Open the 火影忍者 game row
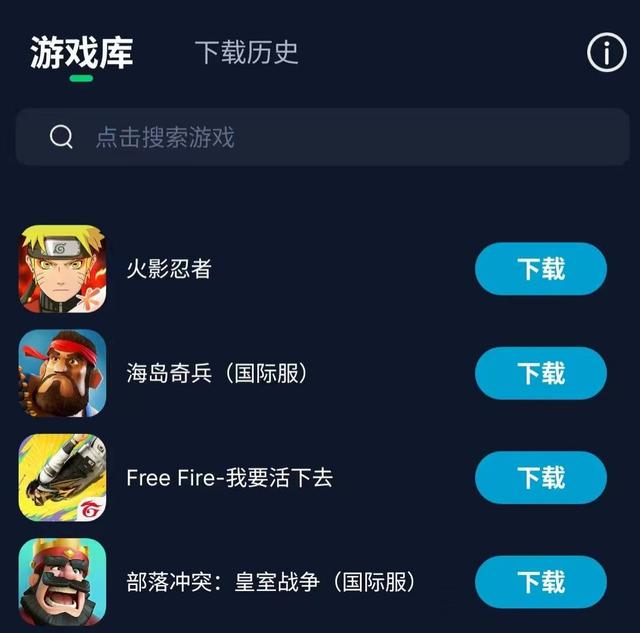640x633 pixels. point(168,269)
